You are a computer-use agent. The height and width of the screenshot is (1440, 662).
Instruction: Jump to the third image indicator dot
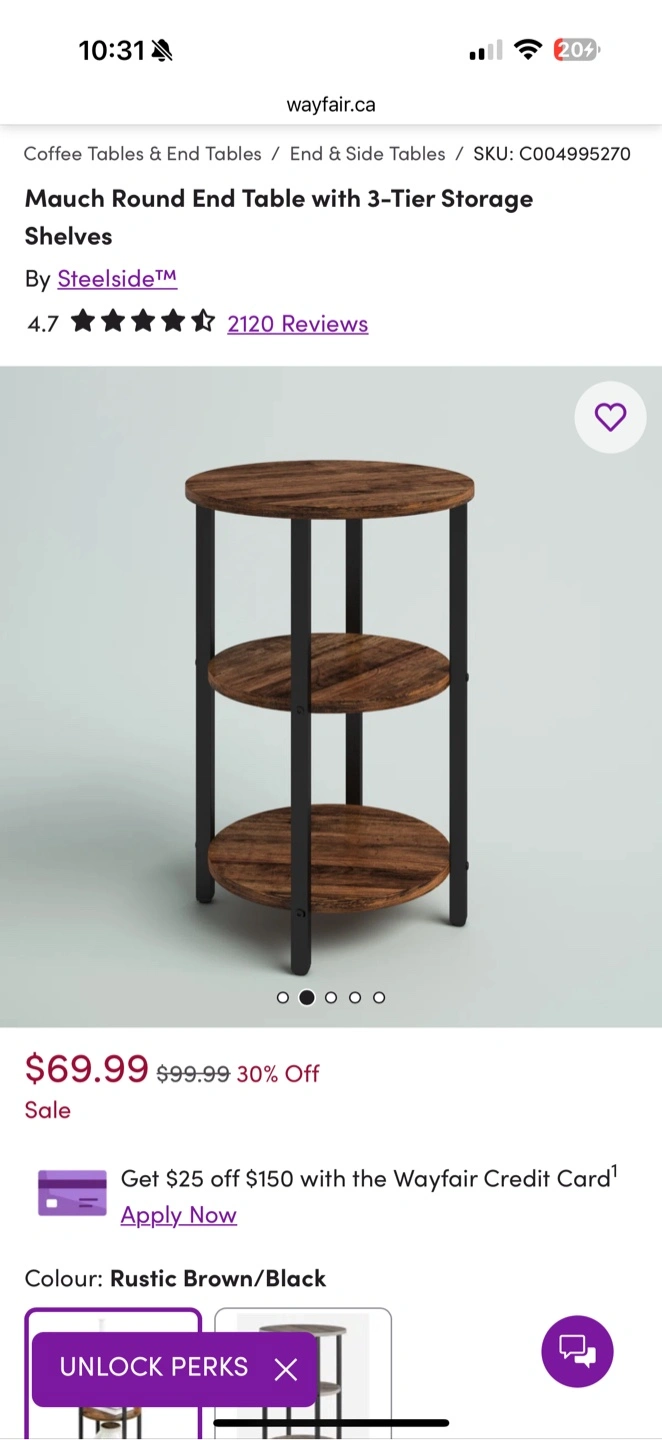tap(331, 997)
